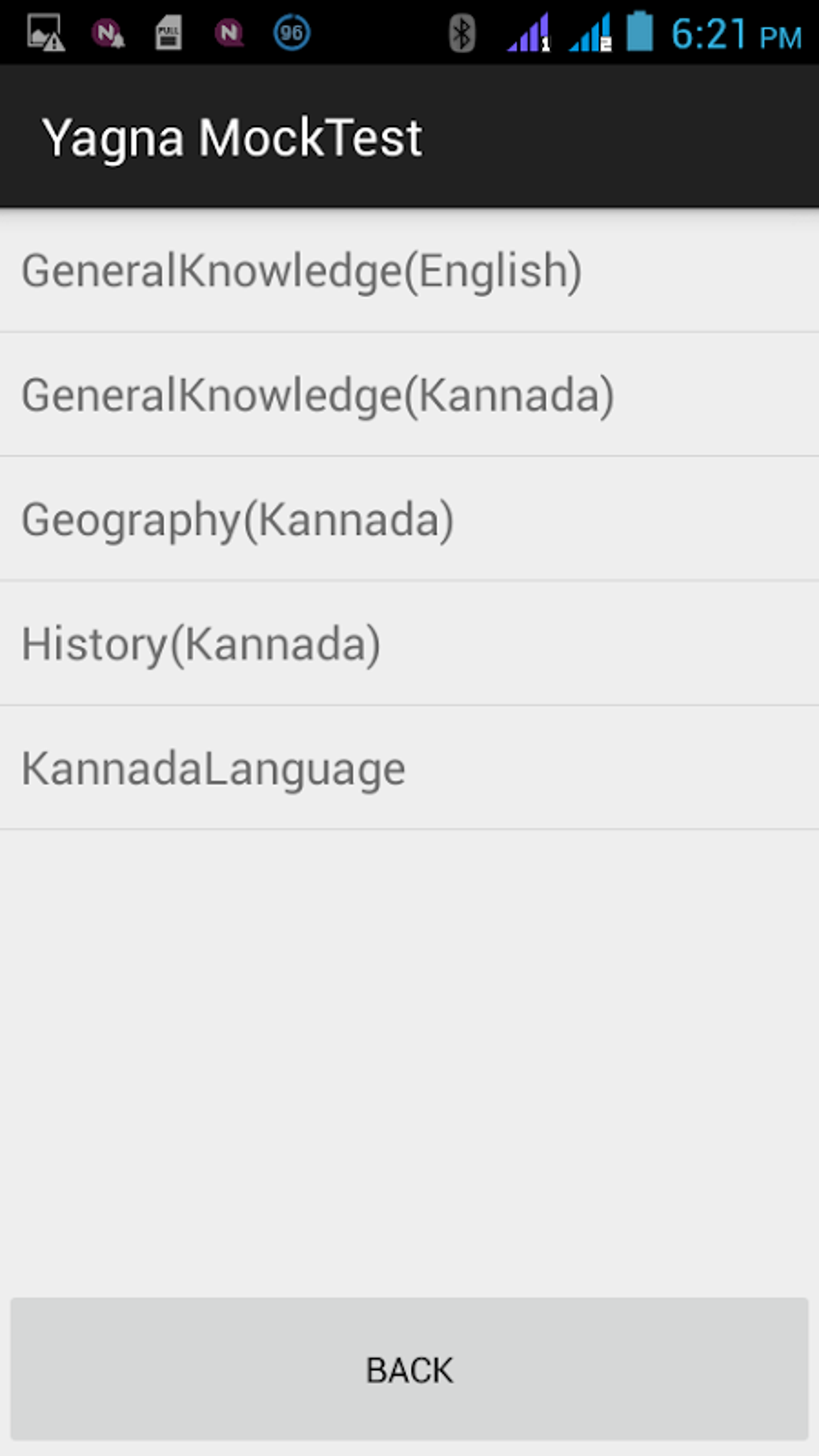Tap the divider below GeneralKnowledge(English)
The image size is (819, 1456).
[x=409, y=332]
